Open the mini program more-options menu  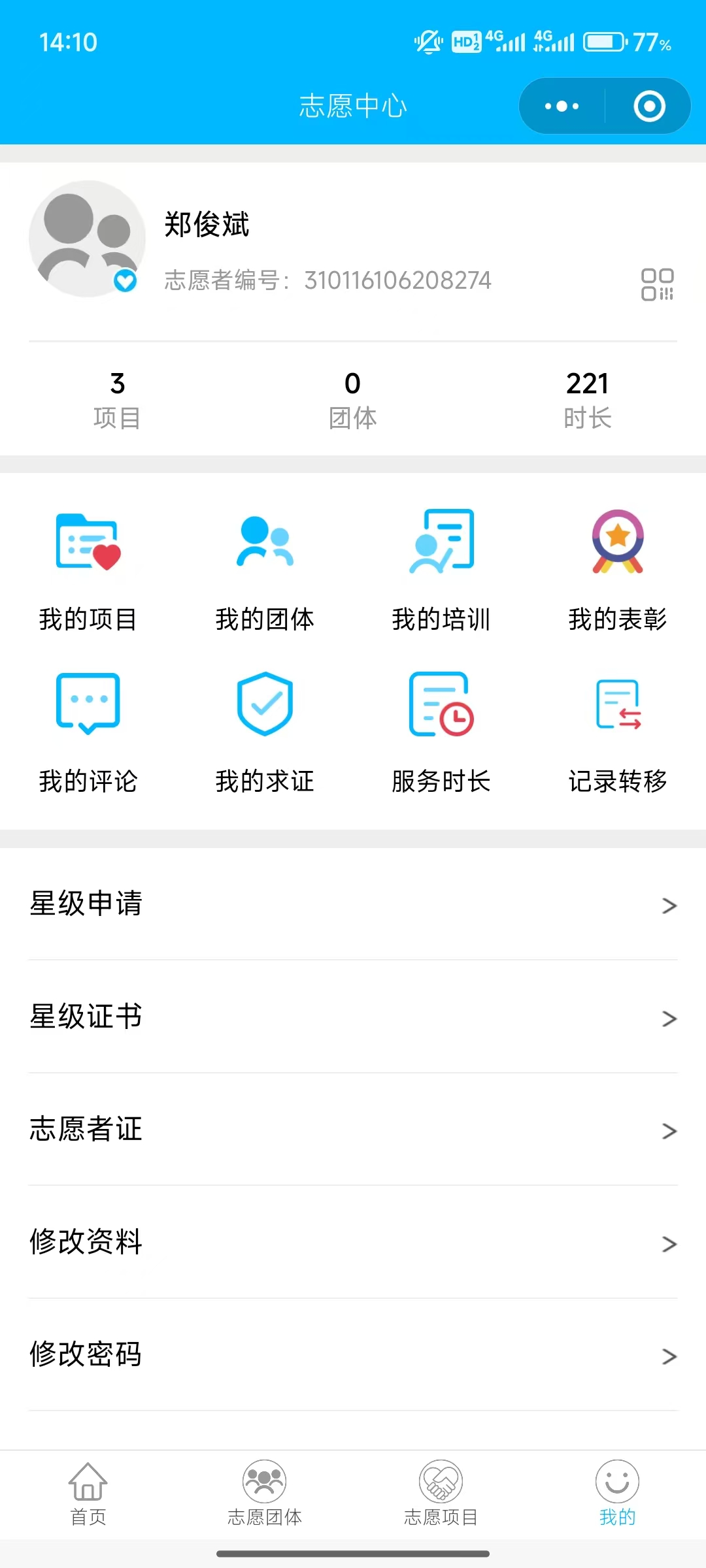point(562,106)
